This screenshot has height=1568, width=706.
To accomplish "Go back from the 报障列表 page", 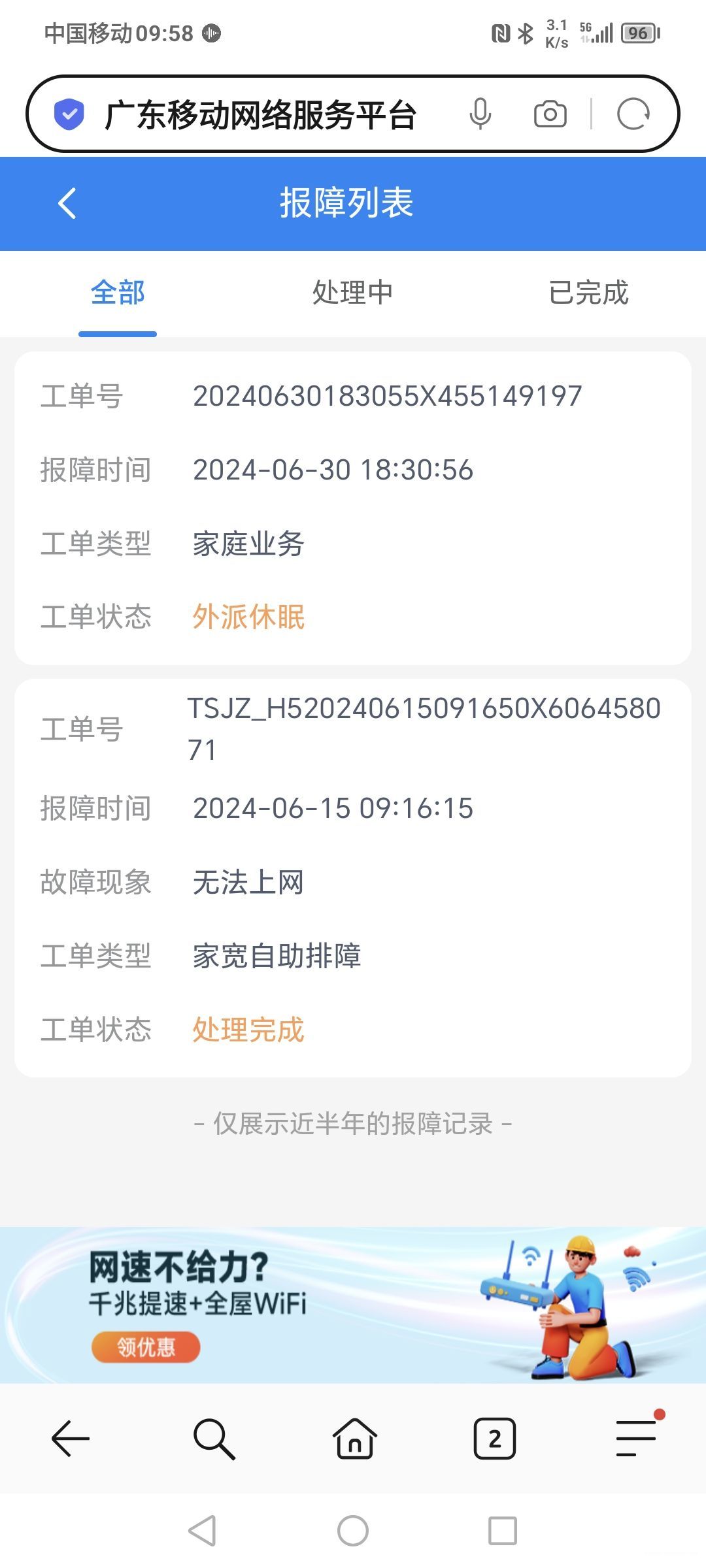I will 67,203.
